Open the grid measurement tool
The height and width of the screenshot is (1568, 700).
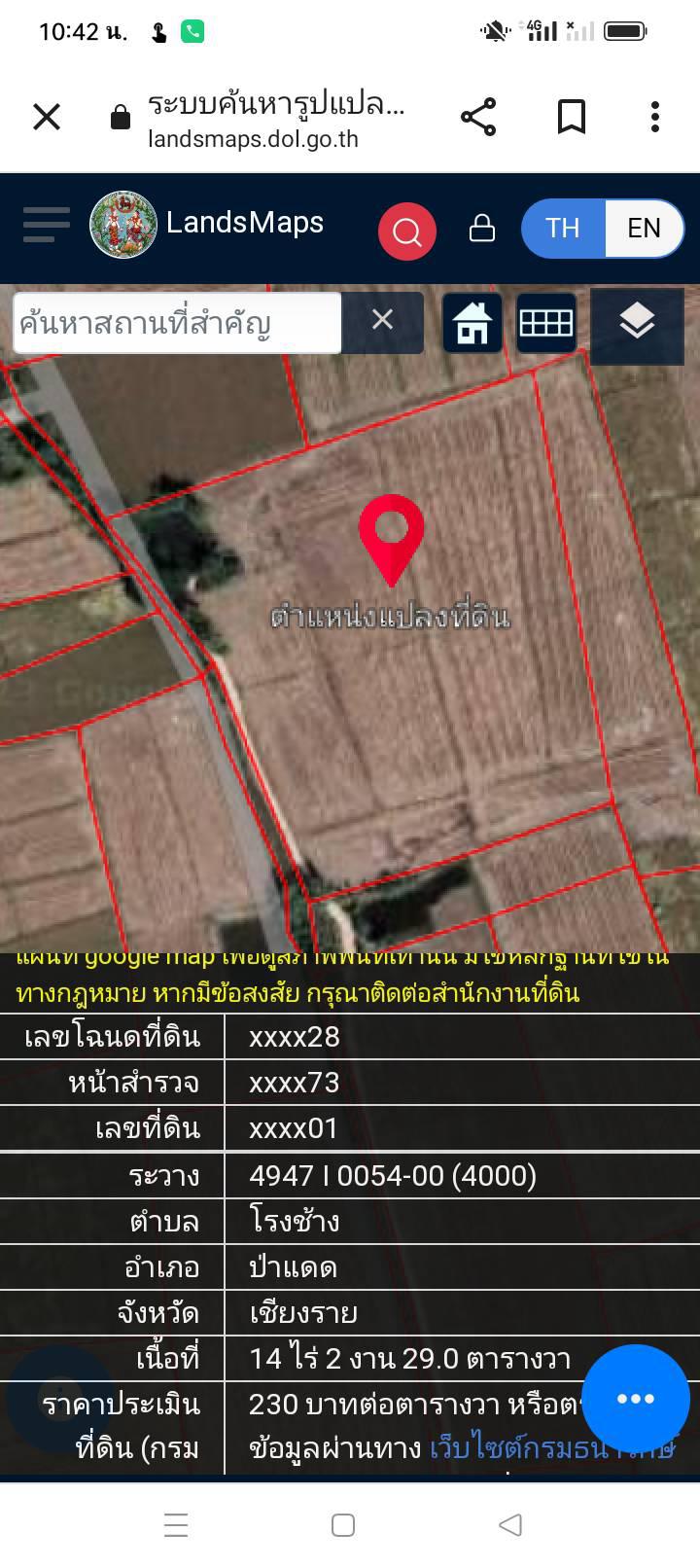546,323
